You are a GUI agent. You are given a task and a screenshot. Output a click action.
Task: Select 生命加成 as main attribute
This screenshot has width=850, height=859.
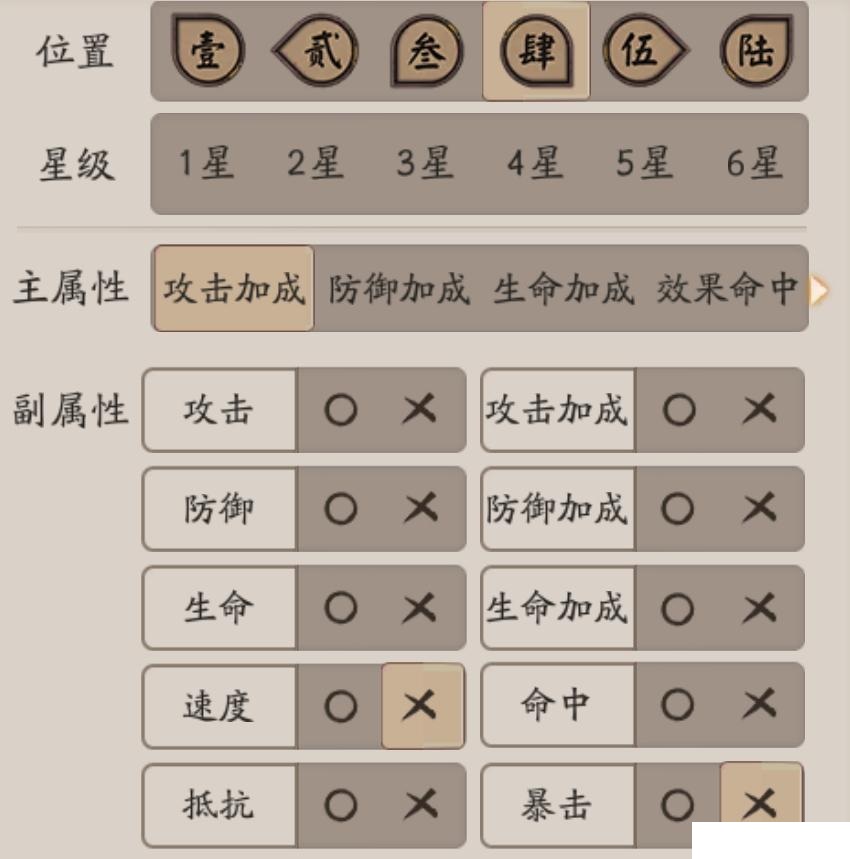click(x=563, y=289)
